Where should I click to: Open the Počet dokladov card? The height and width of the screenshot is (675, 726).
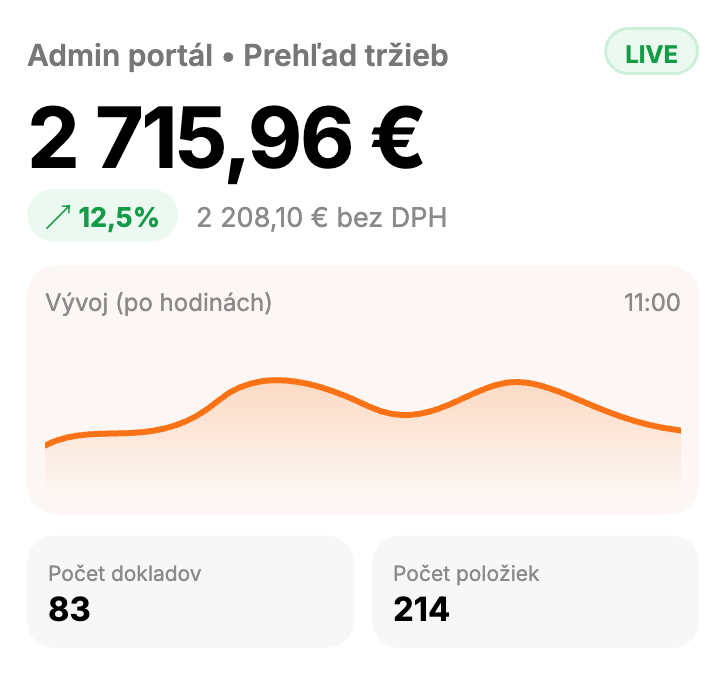(x=190, y=592)
